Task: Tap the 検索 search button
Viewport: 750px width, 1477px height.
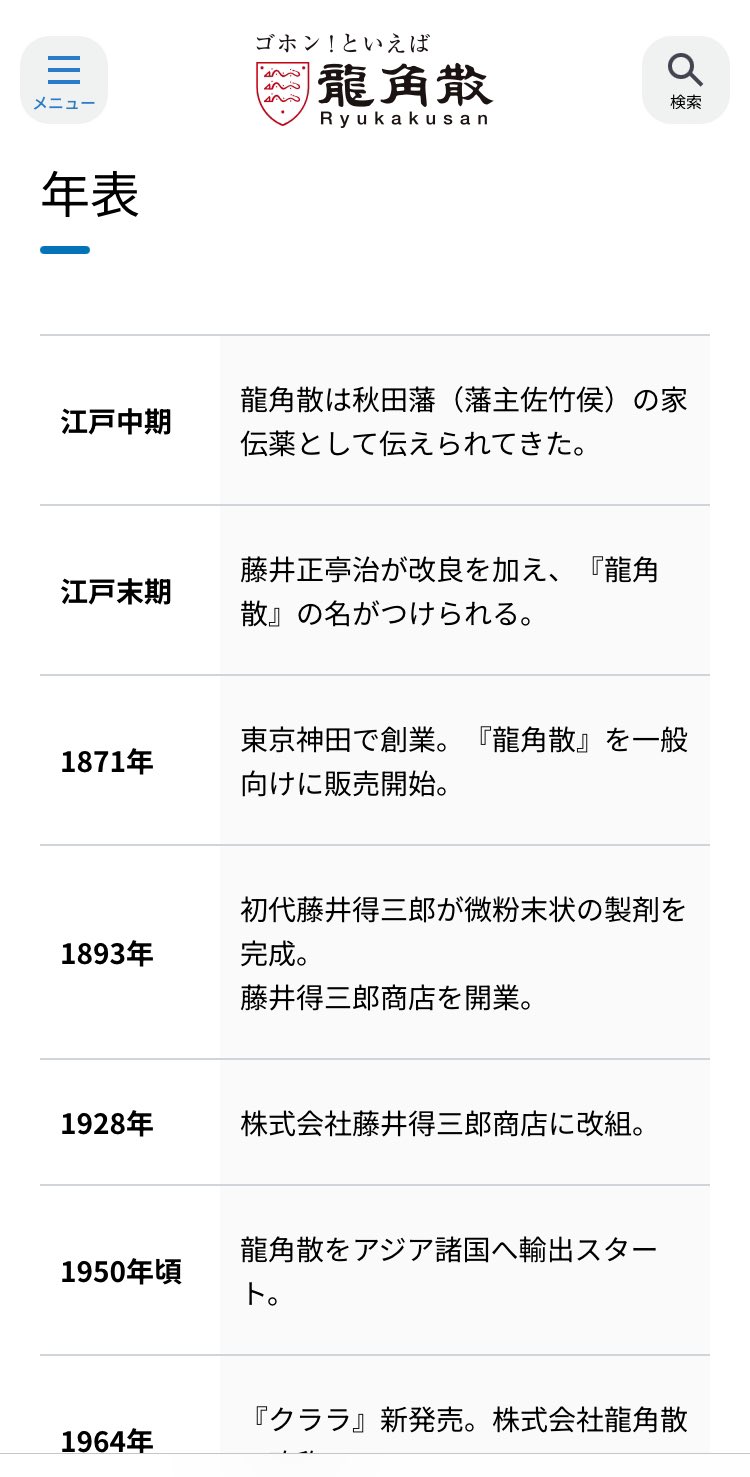Action: pyautogui.click(x=685, y=80)
